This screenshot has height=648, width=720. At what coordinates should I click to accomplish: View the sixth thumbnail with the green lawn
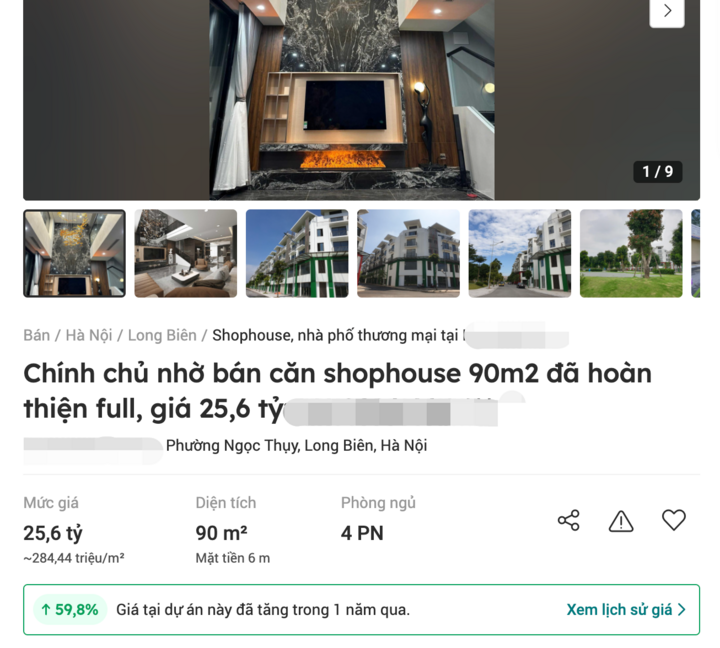tap(630, 253)
